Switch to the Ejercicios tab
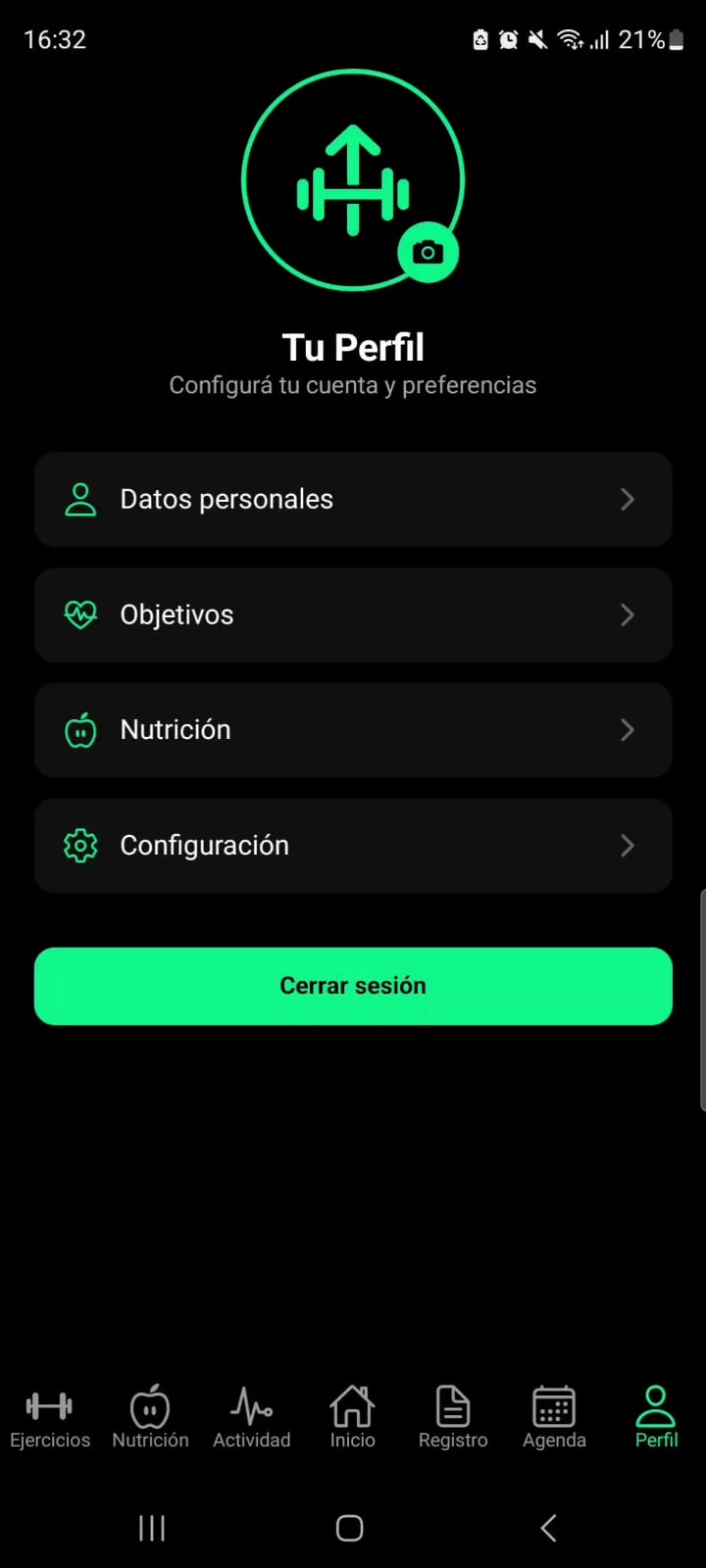This screenshot has height=1568, width=706. (50, 1417)
